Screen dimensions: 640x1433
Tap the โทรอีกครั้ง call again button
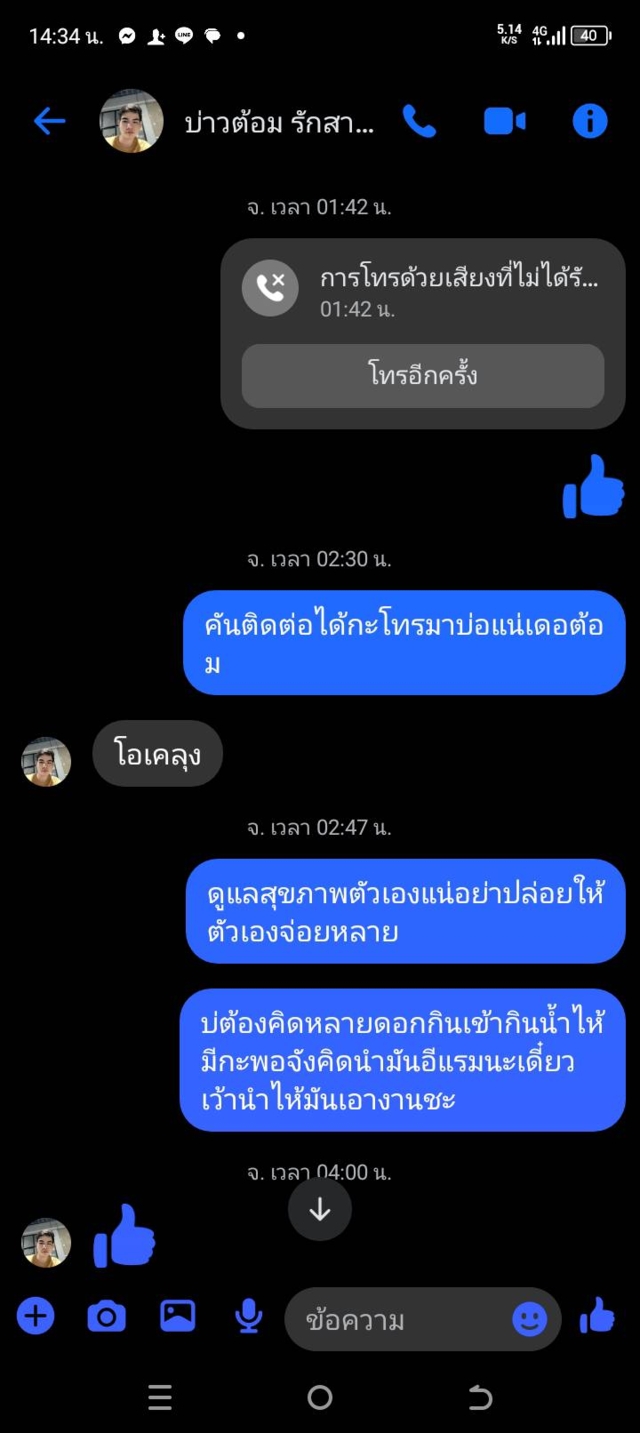pyautogui.click(x=423, y=376)
